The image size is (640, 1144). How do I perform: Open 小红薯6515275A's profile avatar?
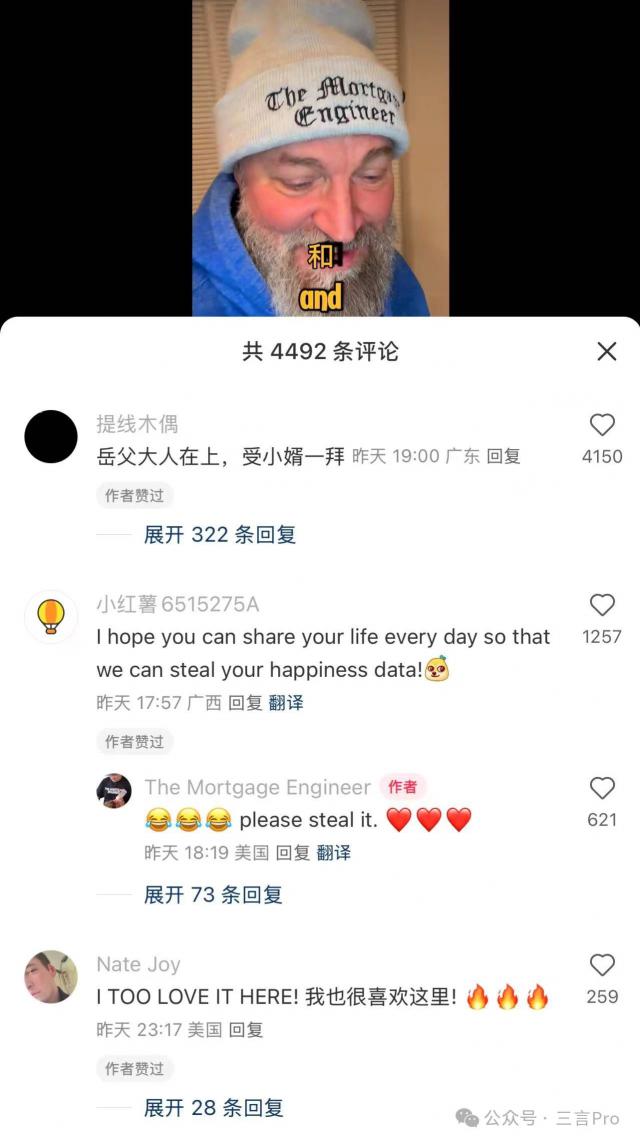[51, 616]
